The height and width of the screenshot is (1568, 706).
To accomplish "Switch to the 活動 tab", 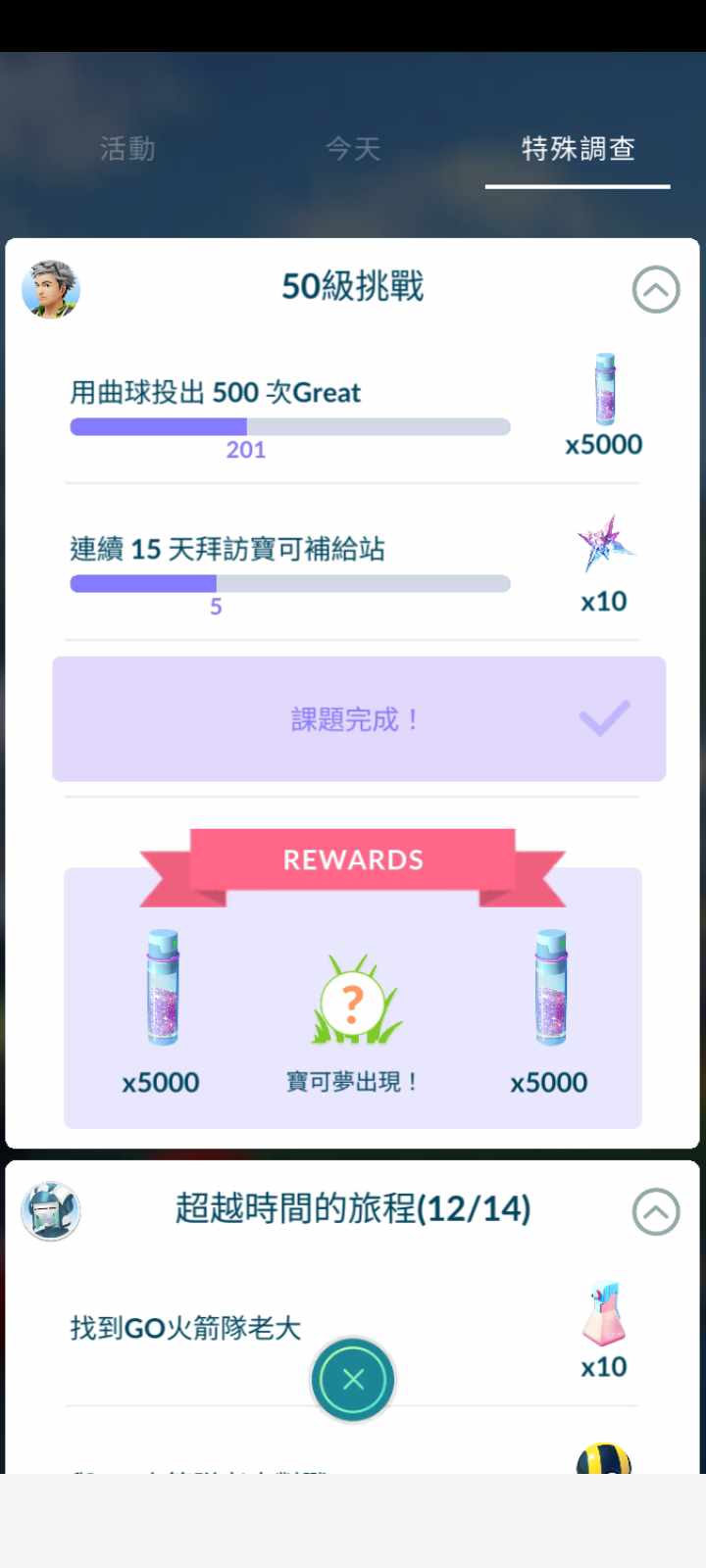I will click(x=127, y=149).
